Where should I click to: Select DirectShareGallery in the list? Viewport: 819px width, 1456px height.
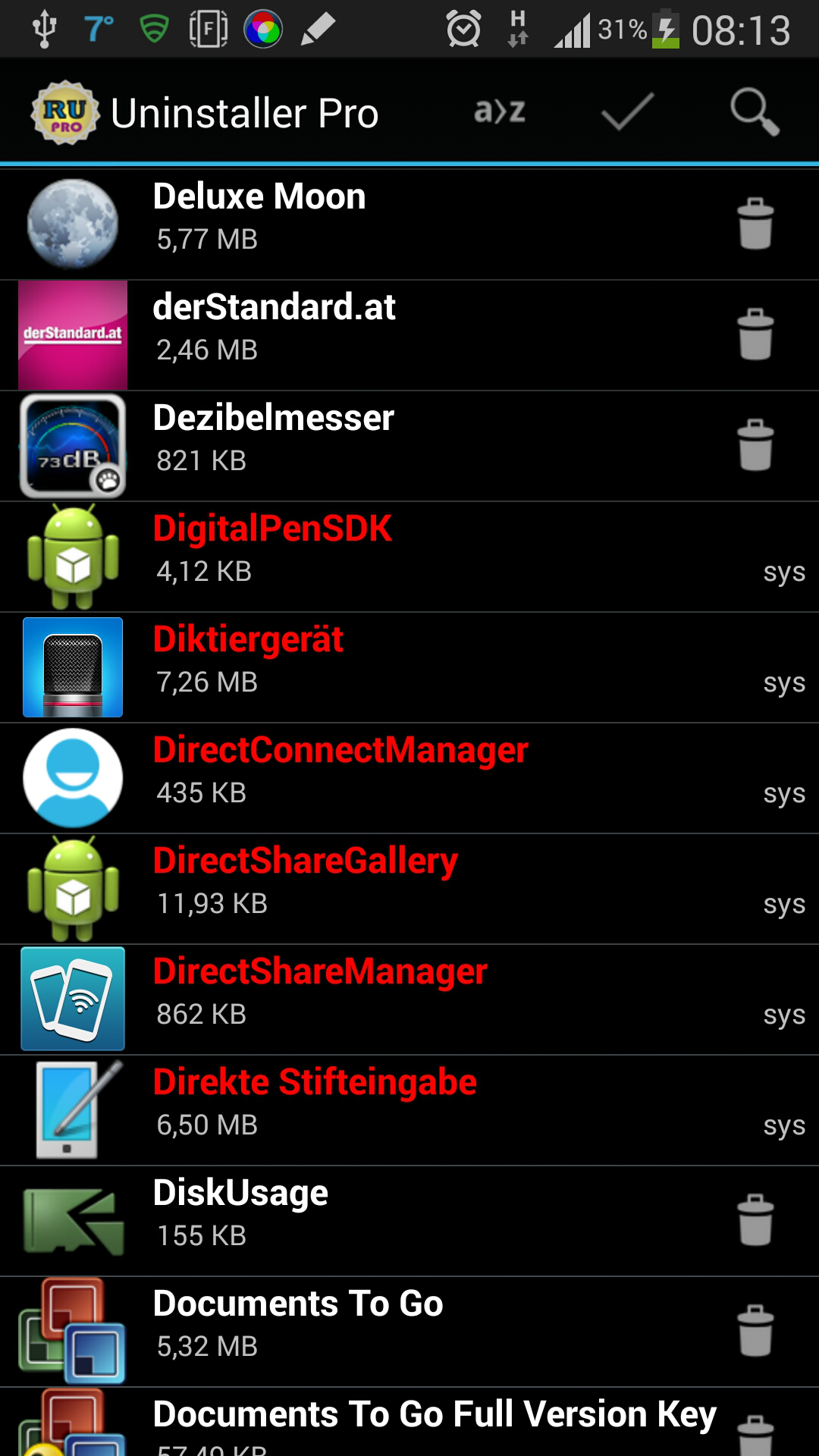click(x=409, y=889)
